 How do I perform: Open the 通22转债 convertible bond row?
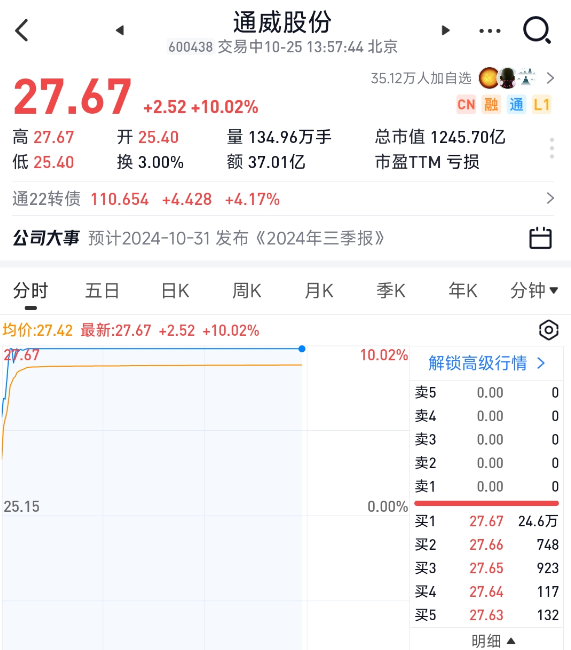[x=283, y=199]
